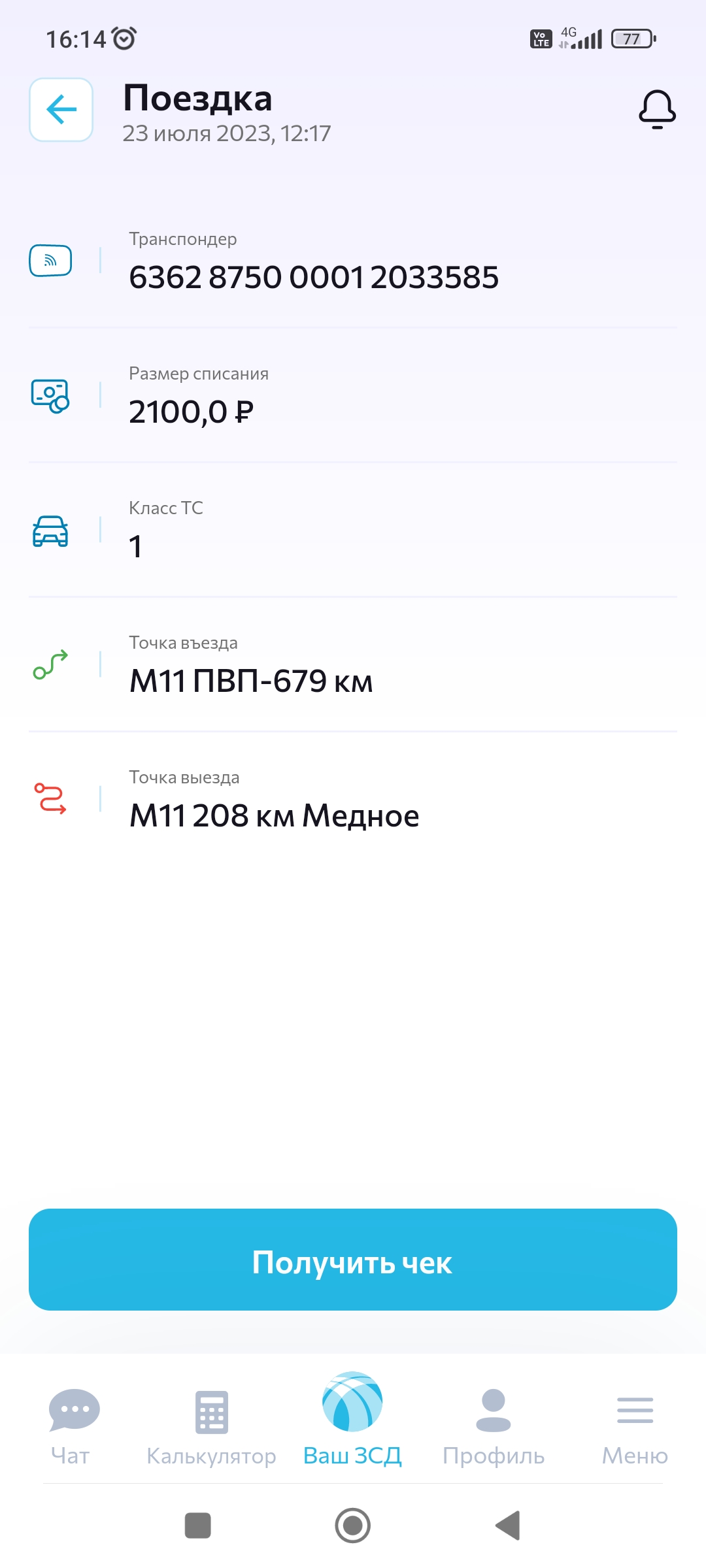
Task: Tap the system home button
Action: pyautogui.click(x=353, y=1526)
